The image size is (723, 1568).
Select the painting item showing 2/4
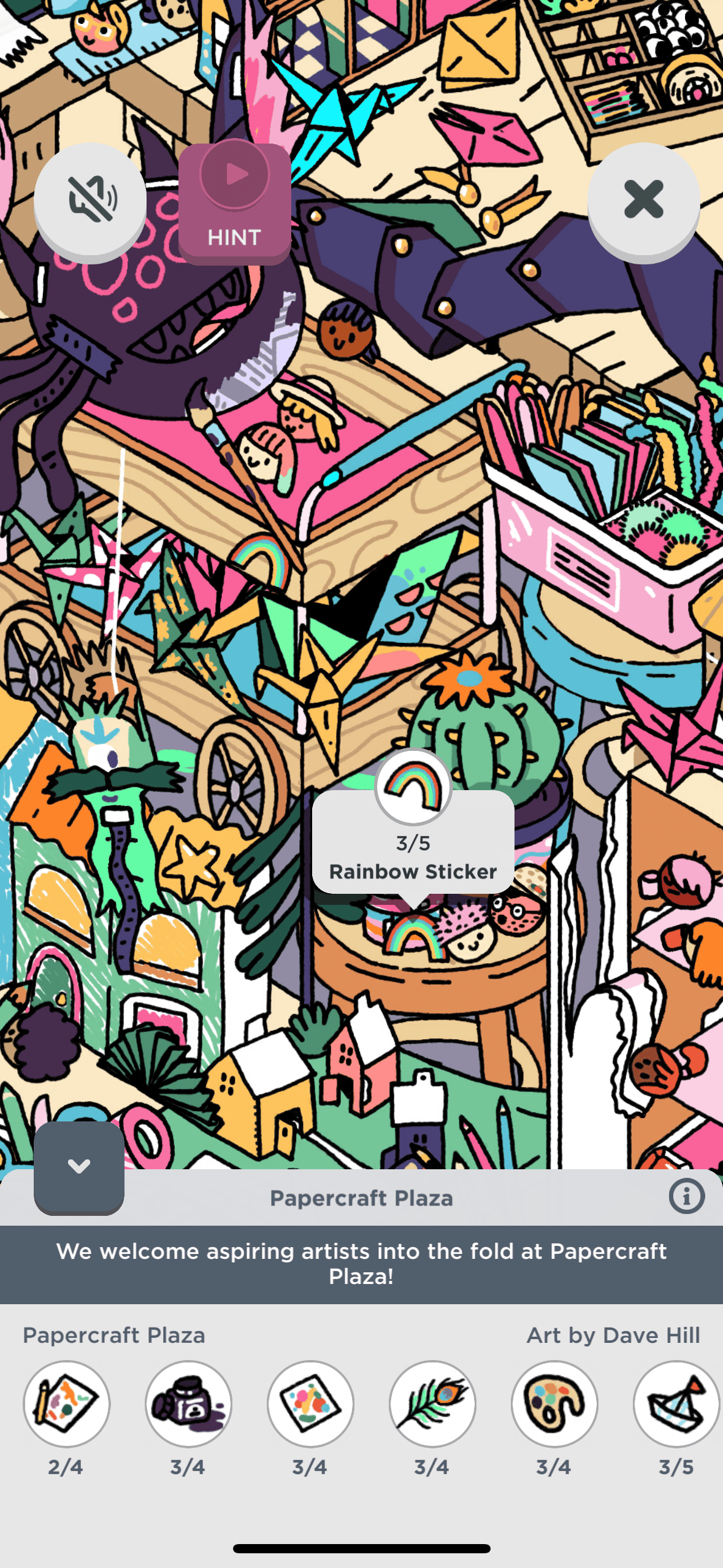(x=66, y=1404)
